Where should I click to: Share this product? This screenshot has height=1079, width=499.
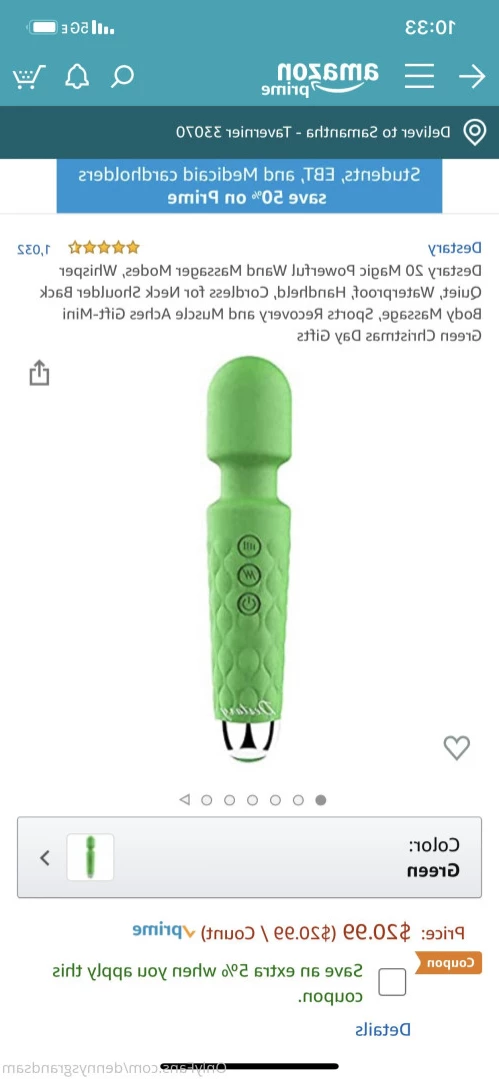tap(39, 373)
